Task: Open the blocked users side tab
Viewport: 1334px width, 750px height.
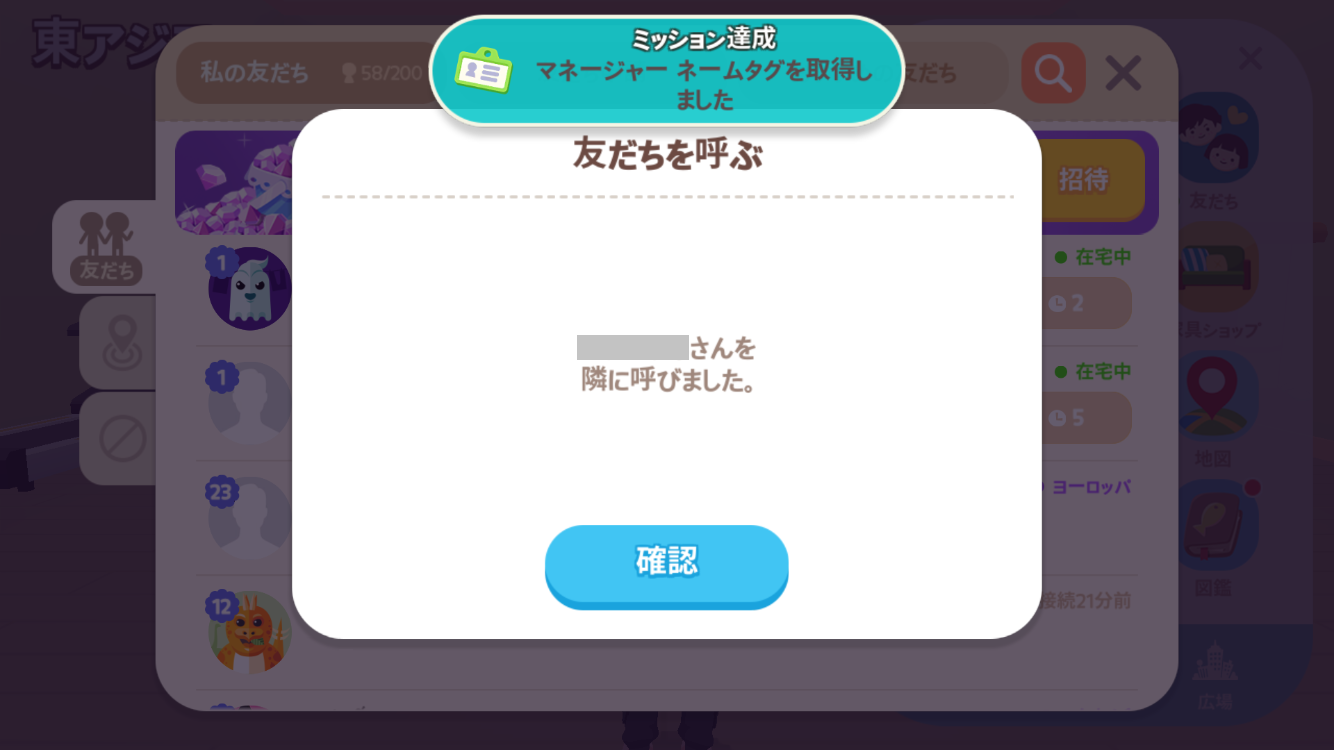Action: tap(123, 438)
